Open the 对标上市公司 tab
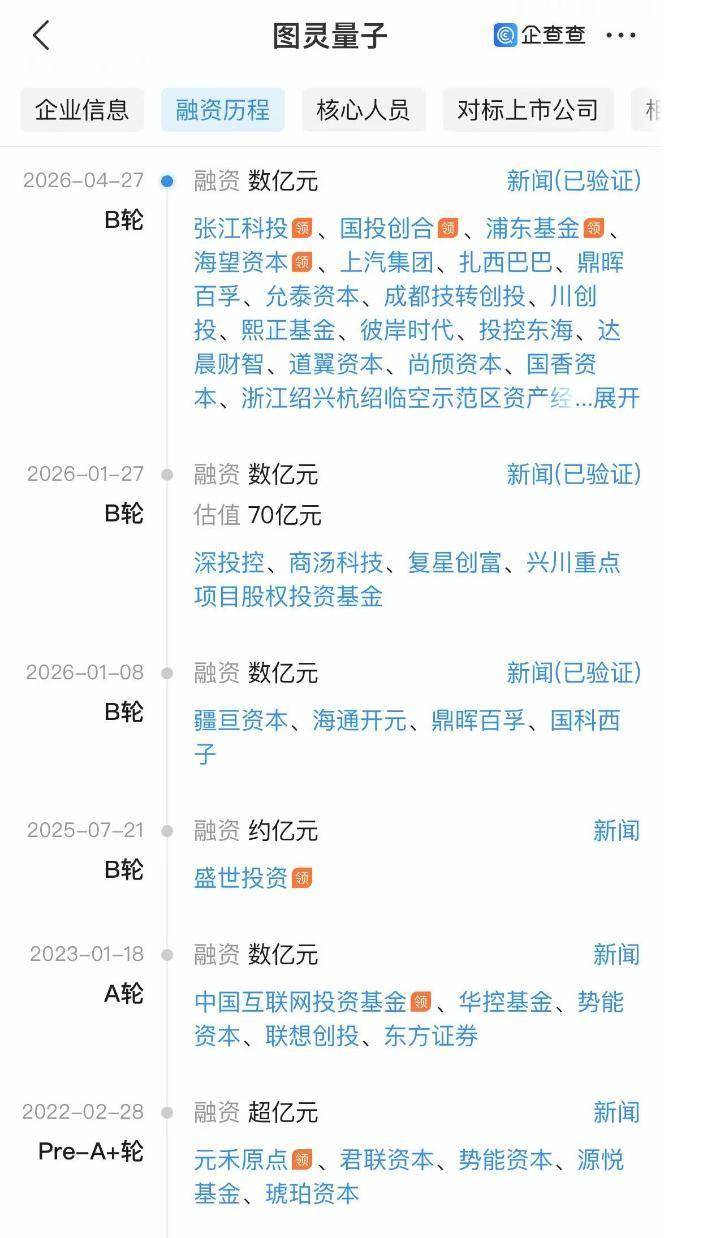This screenshot has width=706, height=1238. tap(528, 110)
